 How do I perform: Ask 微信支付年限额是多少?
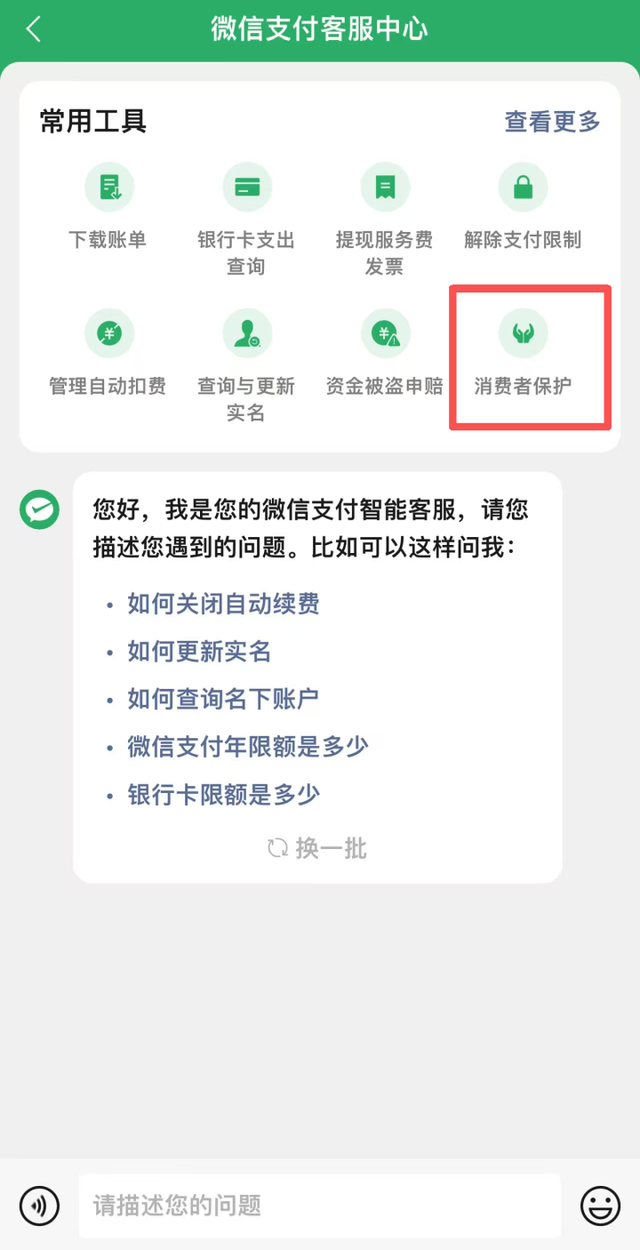247,747
